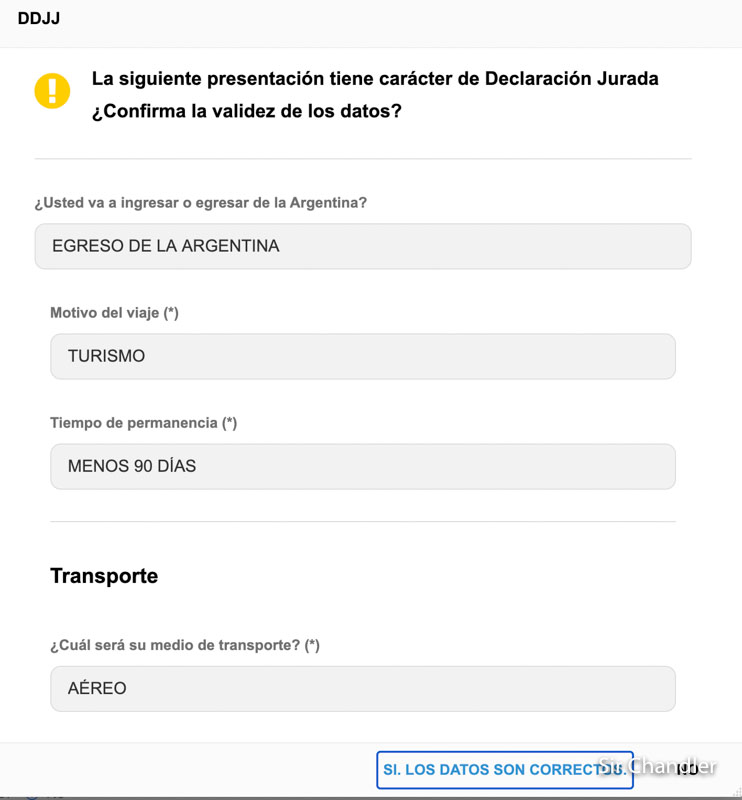Select the Motivo del viaje field

(x=362, y=356)
